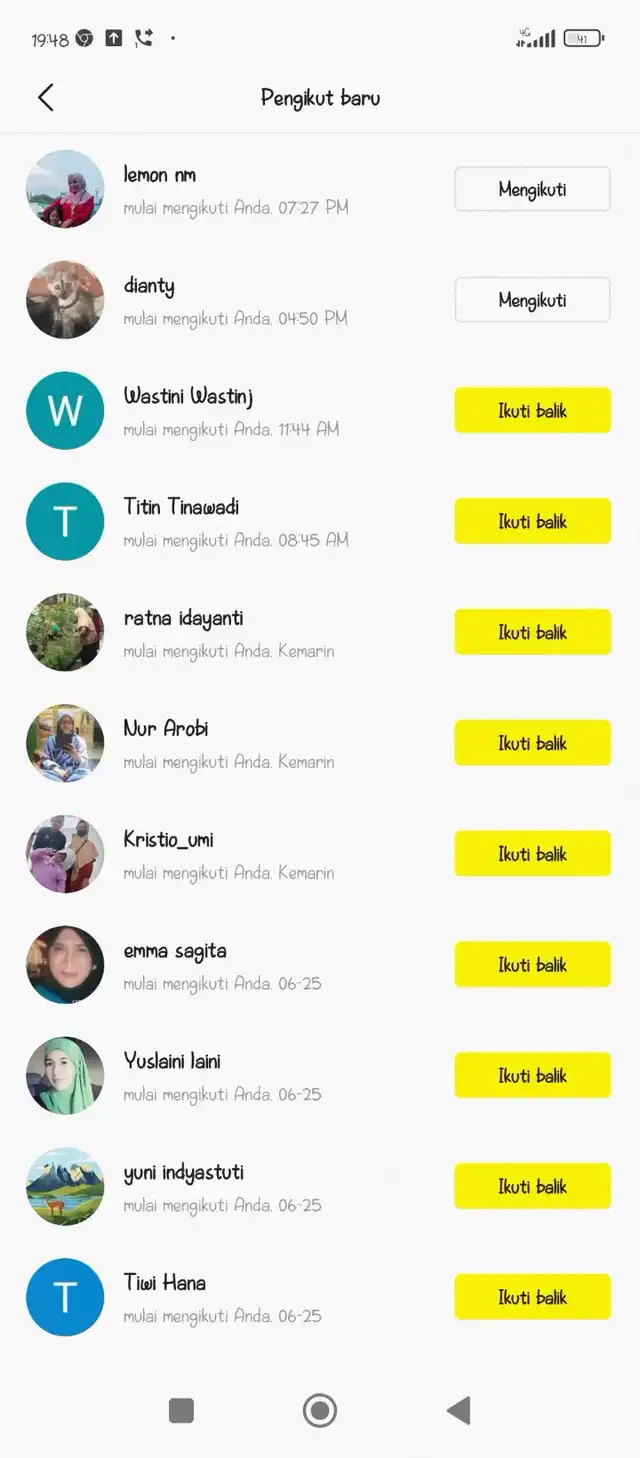Open Nur Arobi's profile picture
Screen dimensions: 640x1458
[65, 743]
